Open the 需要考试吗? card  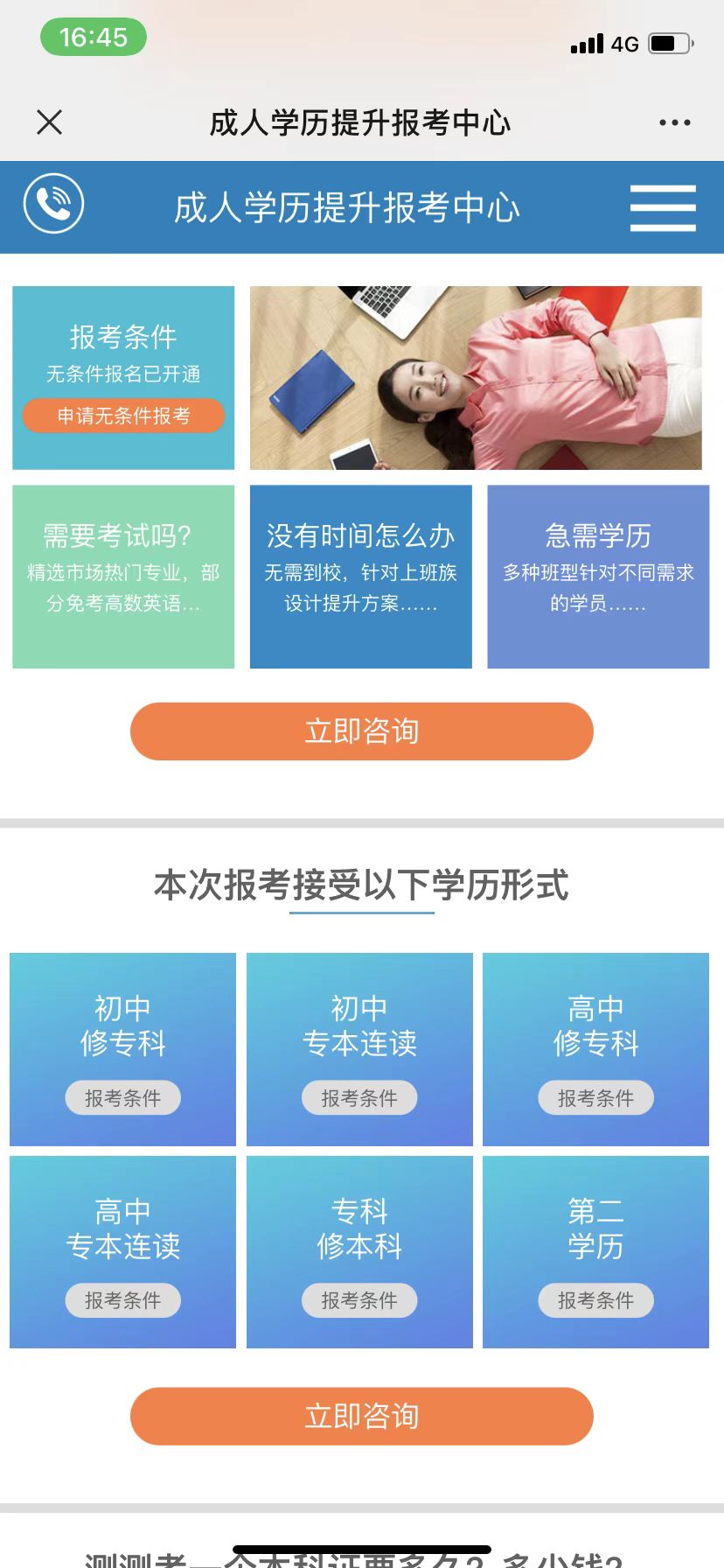[123, 577]
